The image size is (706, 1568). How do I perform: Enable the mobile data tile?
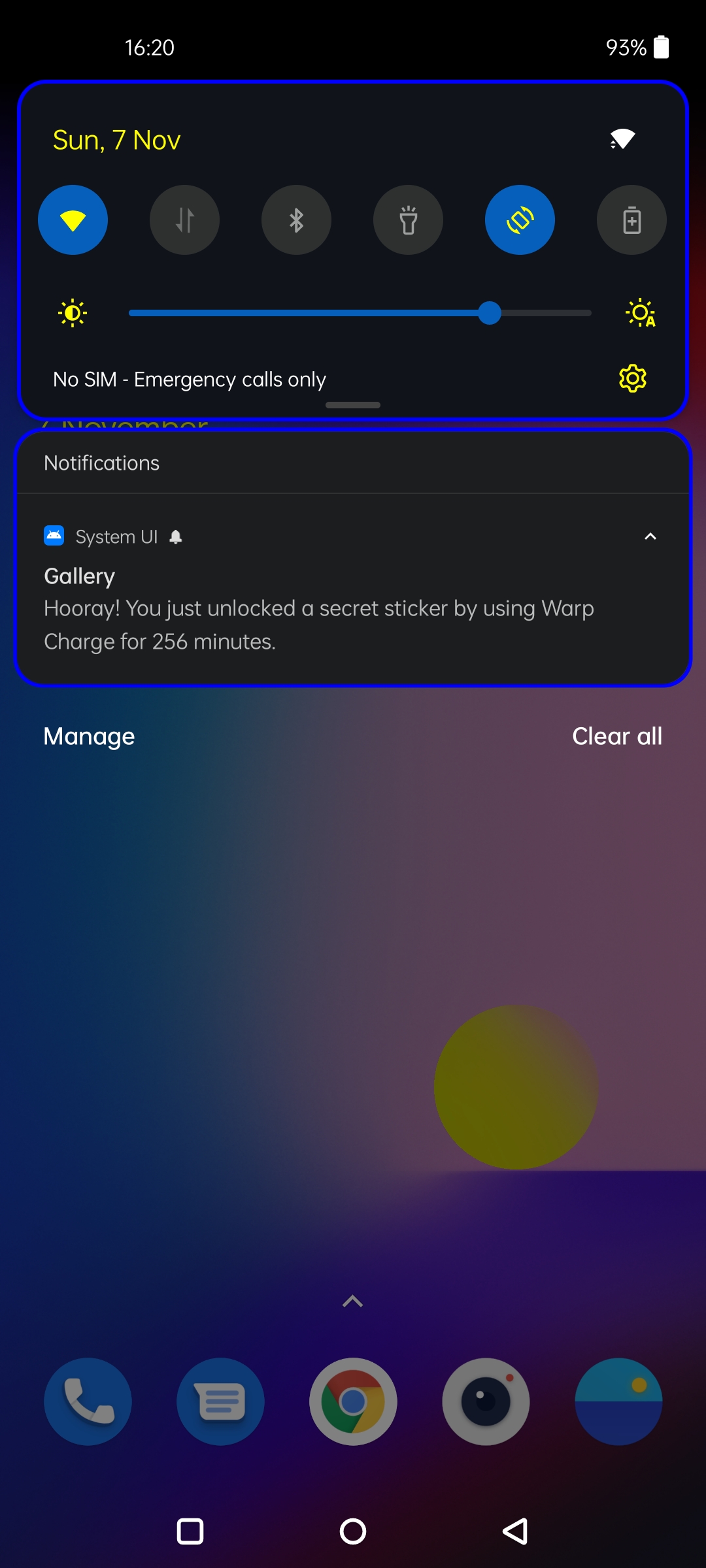pyautogui.click(x=184, y=220)
